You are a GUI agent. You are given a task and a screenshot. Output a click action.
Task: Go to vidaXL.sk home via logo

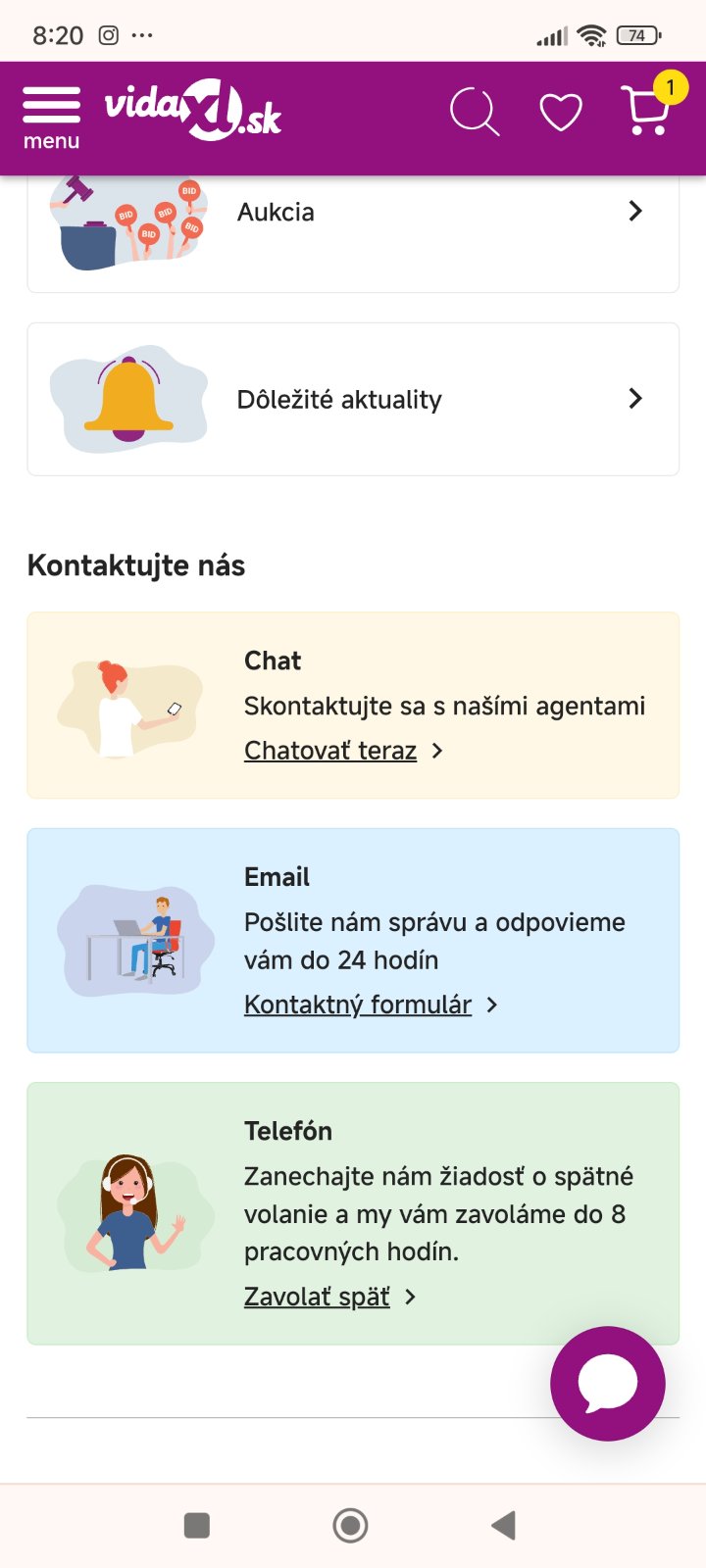pyautogui.click(x=193, y=111)
